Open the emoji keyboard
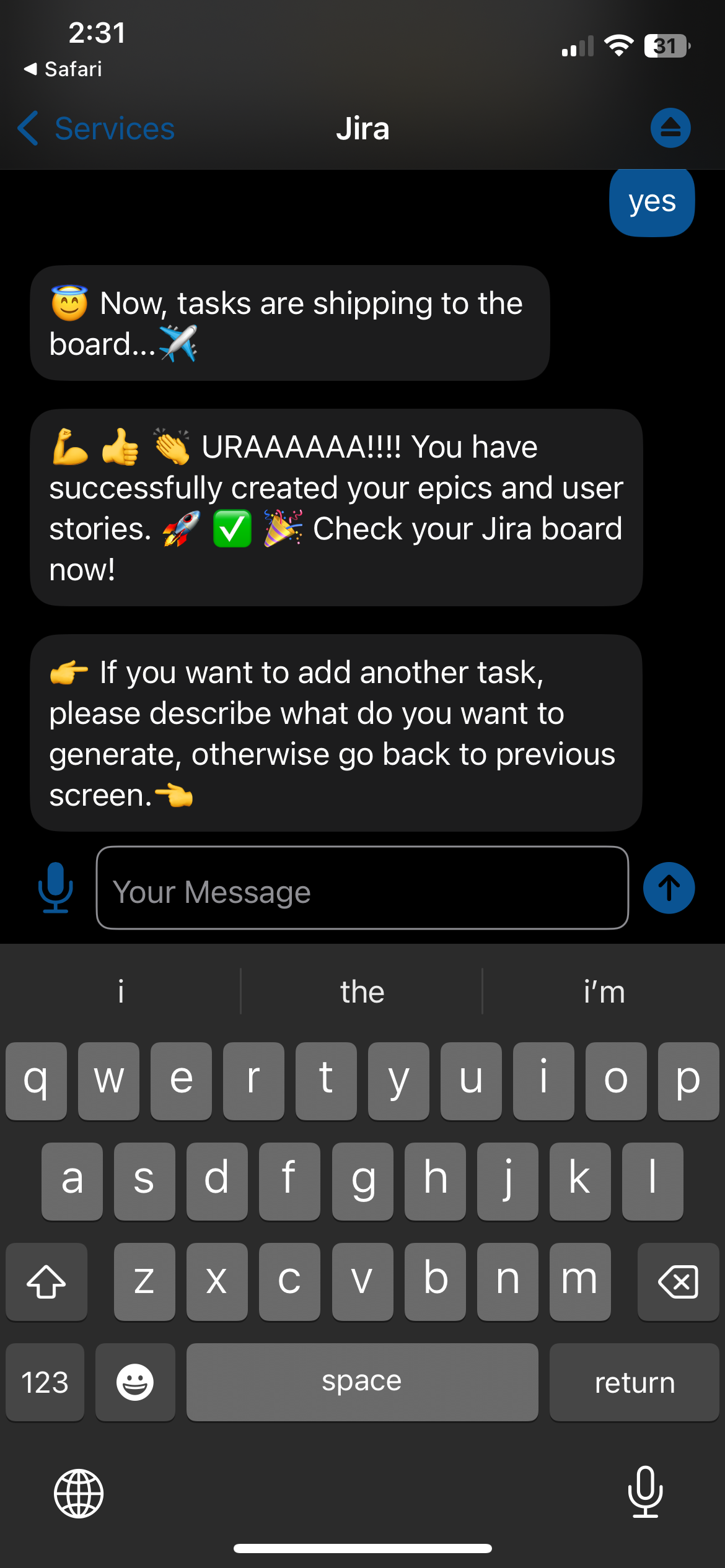Screen dimensions: 725x1568 pyautogui.click(x=135, y=1382)
